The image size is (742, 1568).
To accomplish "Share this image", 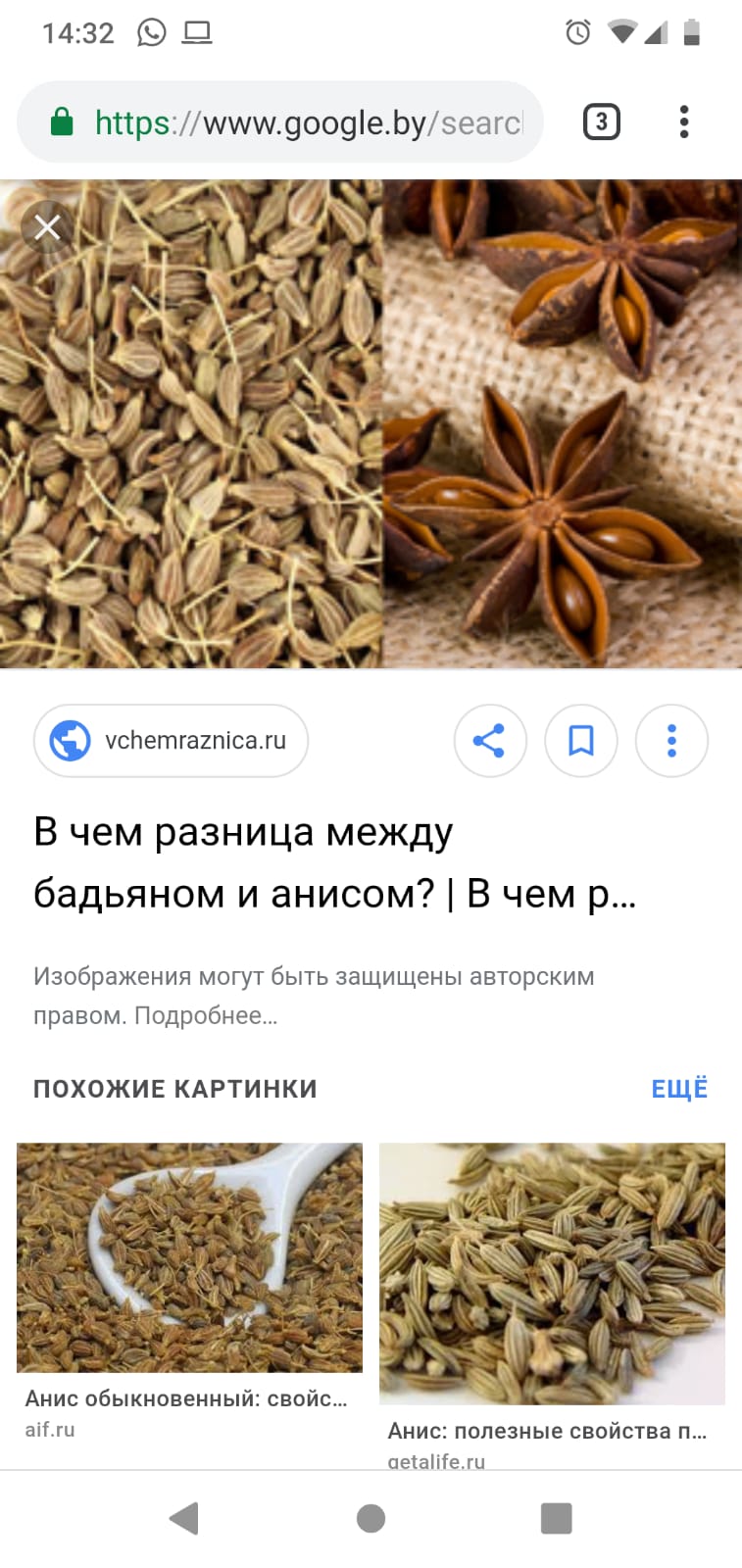I will pos(490,741).
